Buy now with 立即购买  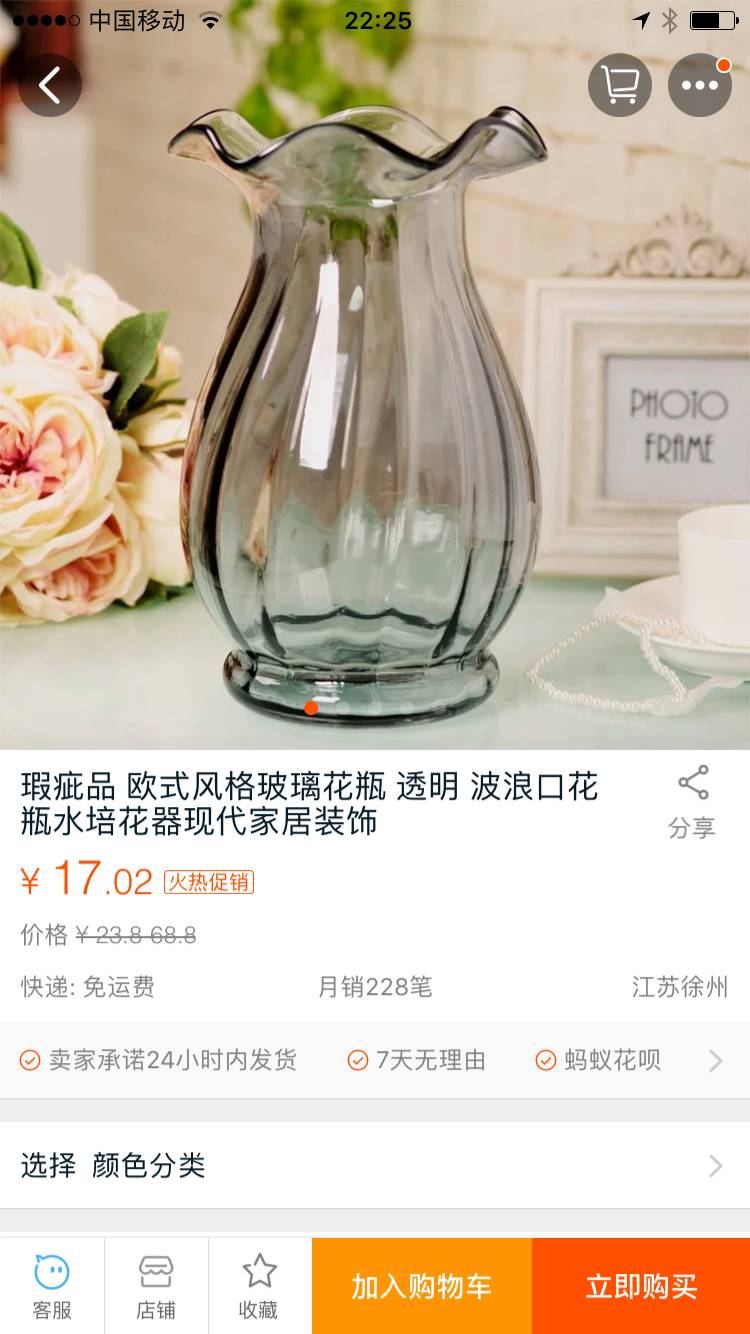coord(641,1286)
